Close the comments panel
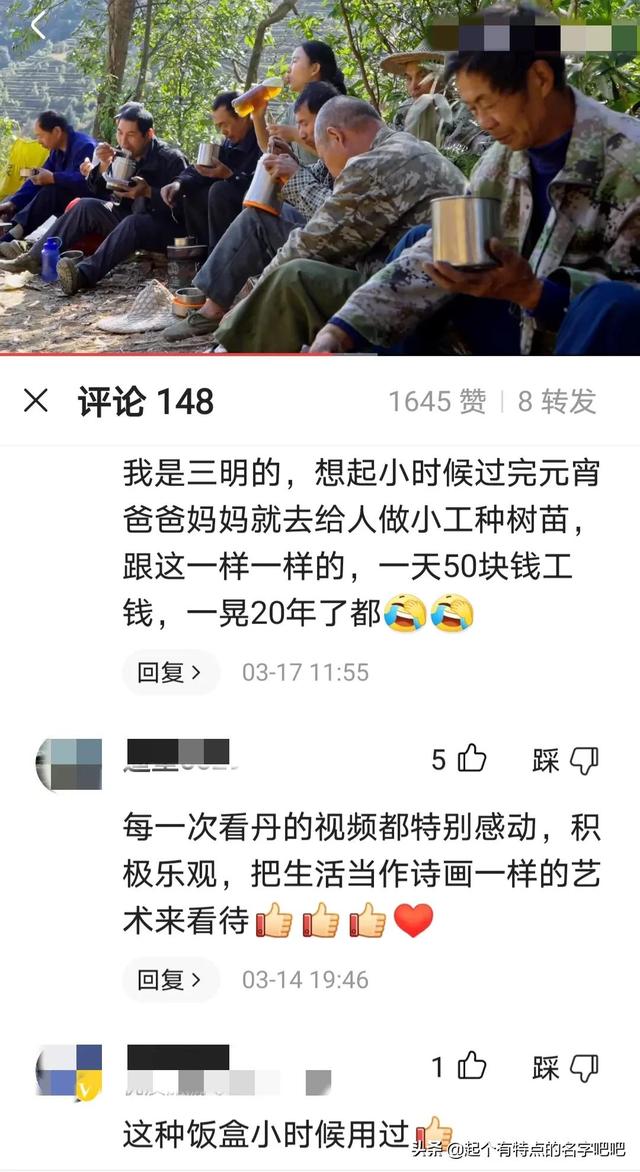The width and height of the screenshot is (640, 1172). pos(36,402)
